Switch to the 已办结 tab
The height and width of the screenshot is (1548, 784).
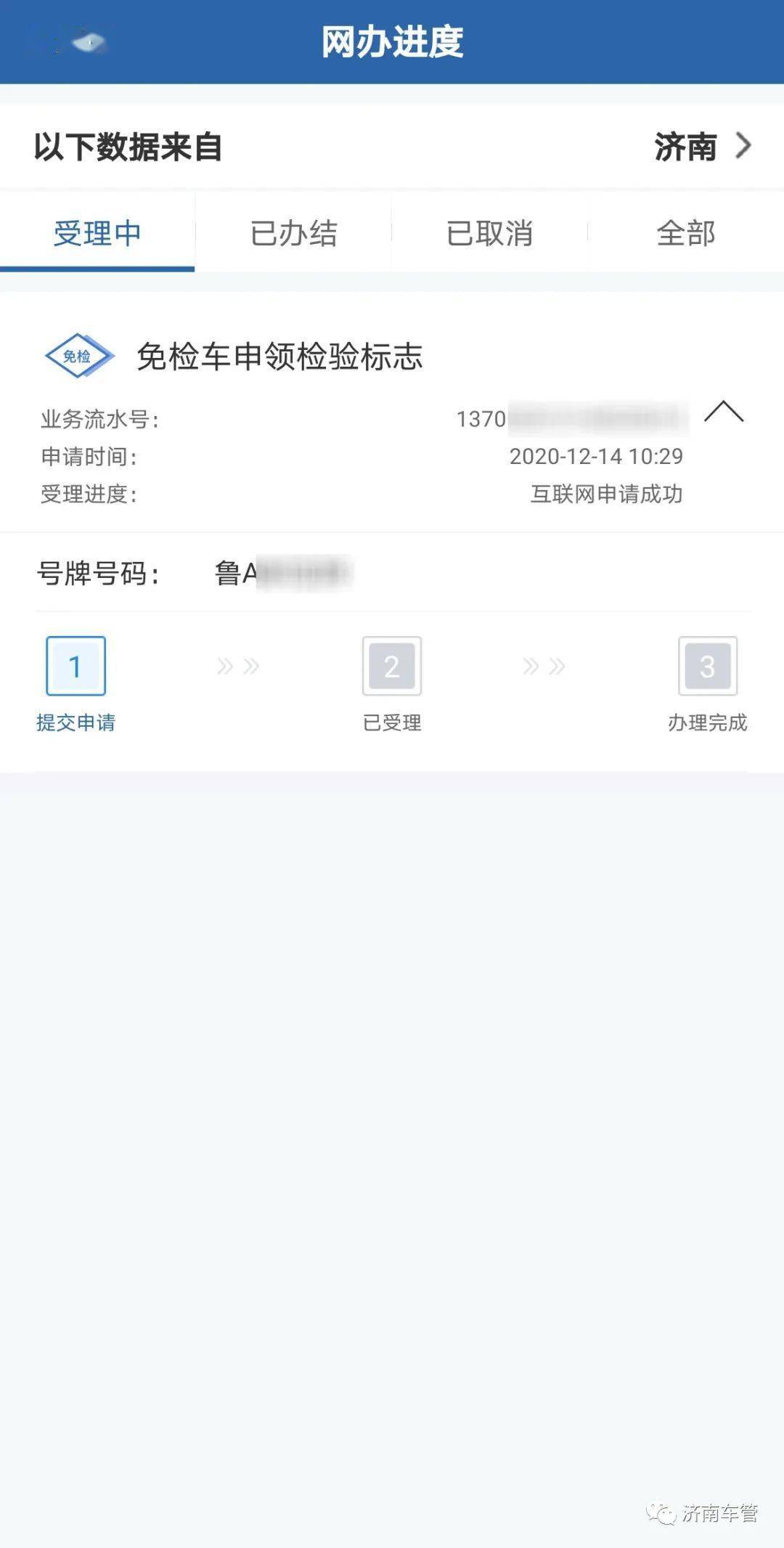click(293, 234)
